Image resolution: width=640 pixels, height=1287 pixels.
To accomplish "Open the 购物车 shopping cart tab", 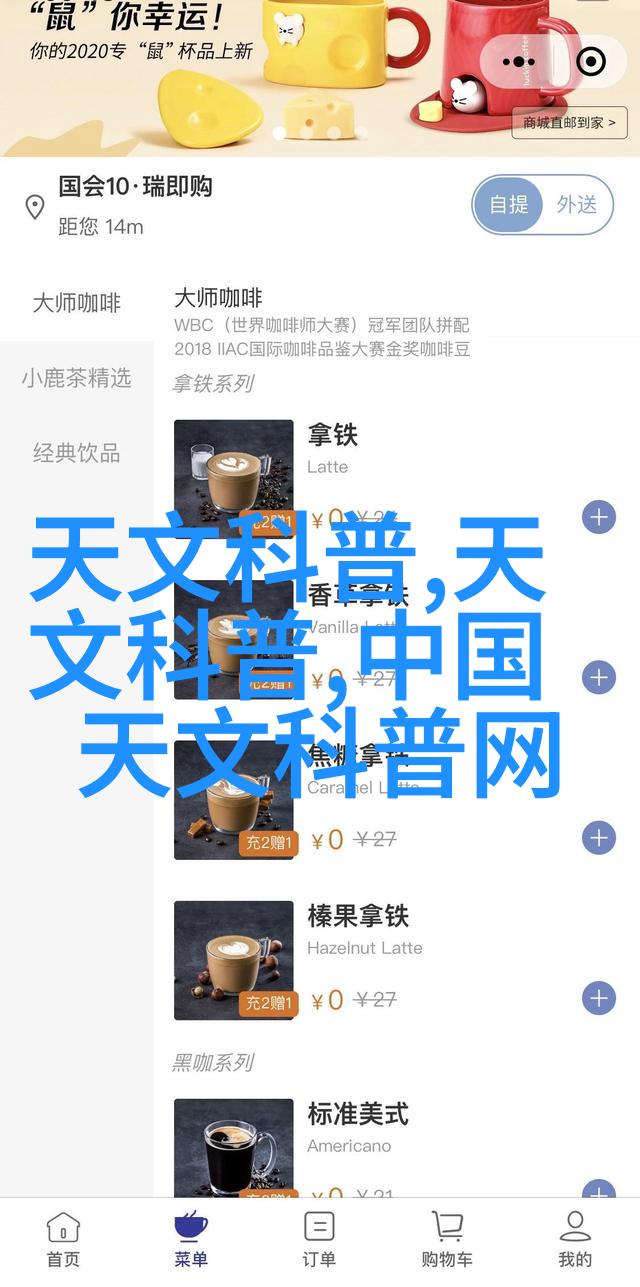I will point(447,1238).
